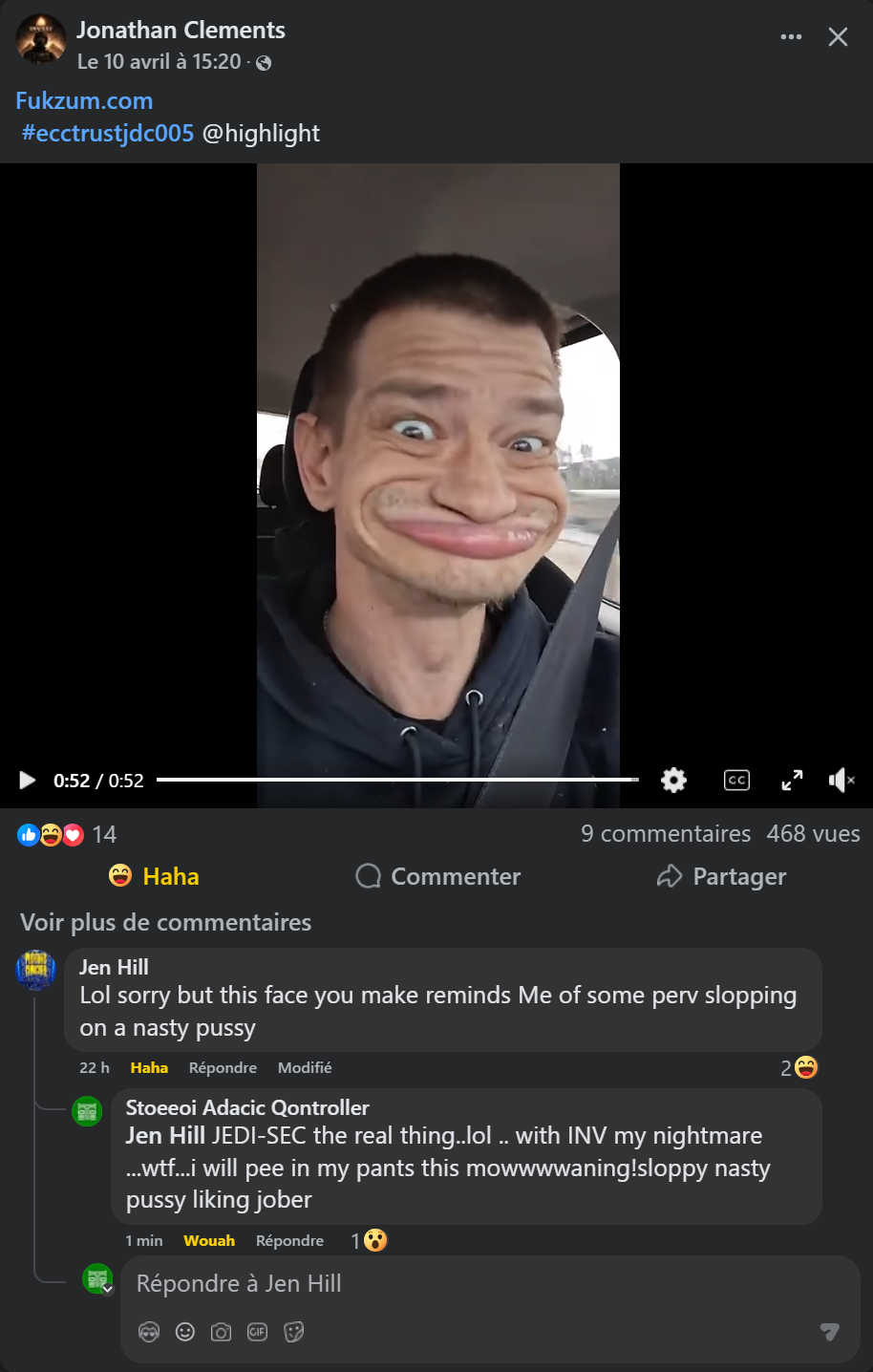Attach a photo with the camera icon
Screen dimensions: 873x1372
tap(221, 1332)
